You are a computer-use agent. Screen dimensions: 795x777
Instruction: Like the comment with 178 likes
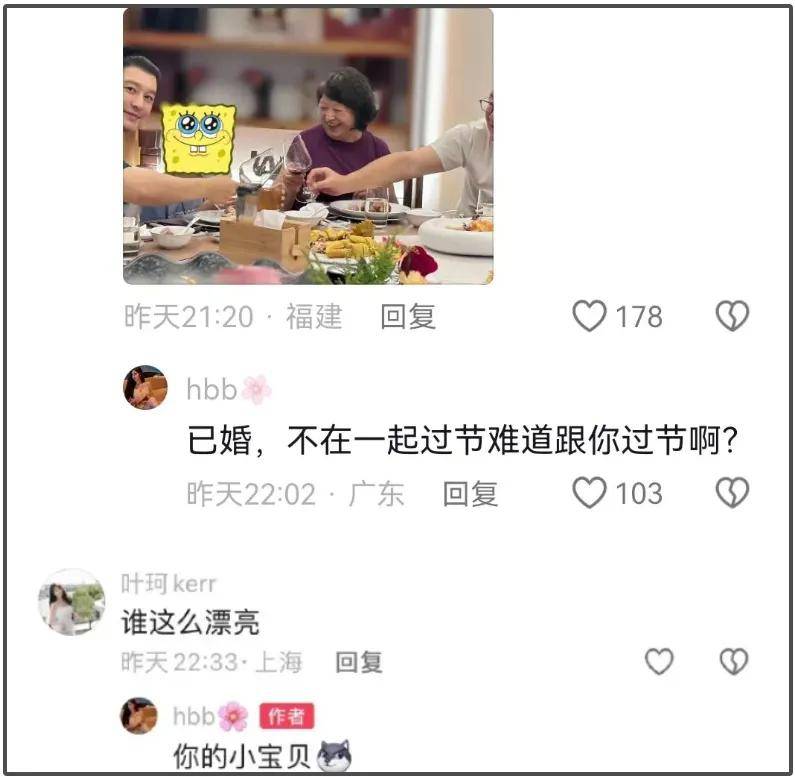pyautogui.click(x=590, y=317)
